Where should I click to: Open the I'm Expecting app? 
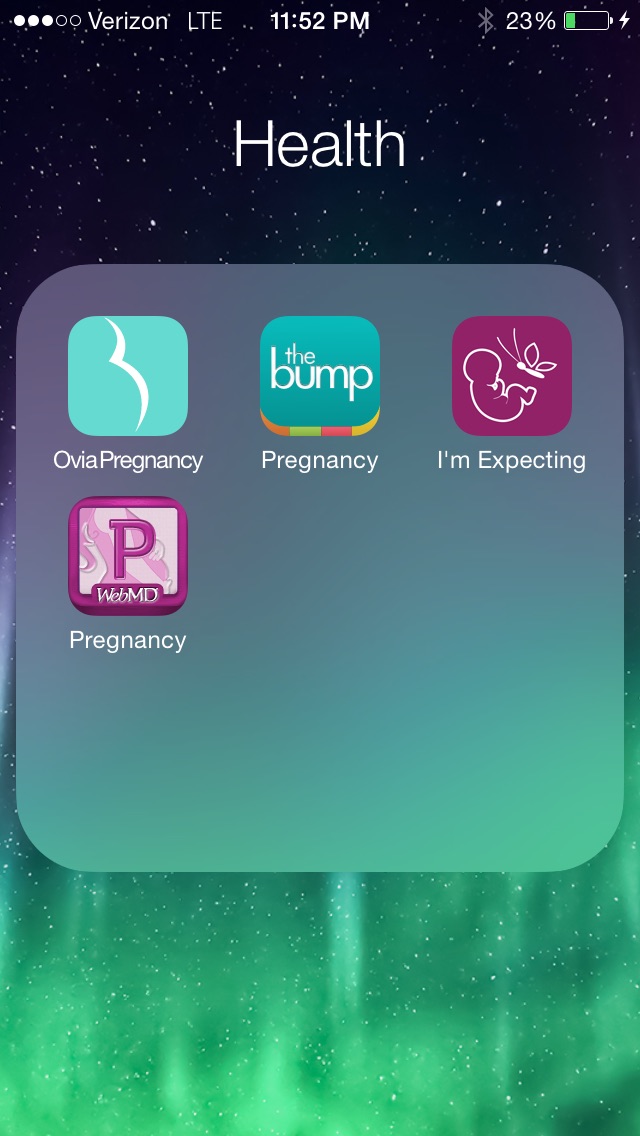tap(512, 376)
